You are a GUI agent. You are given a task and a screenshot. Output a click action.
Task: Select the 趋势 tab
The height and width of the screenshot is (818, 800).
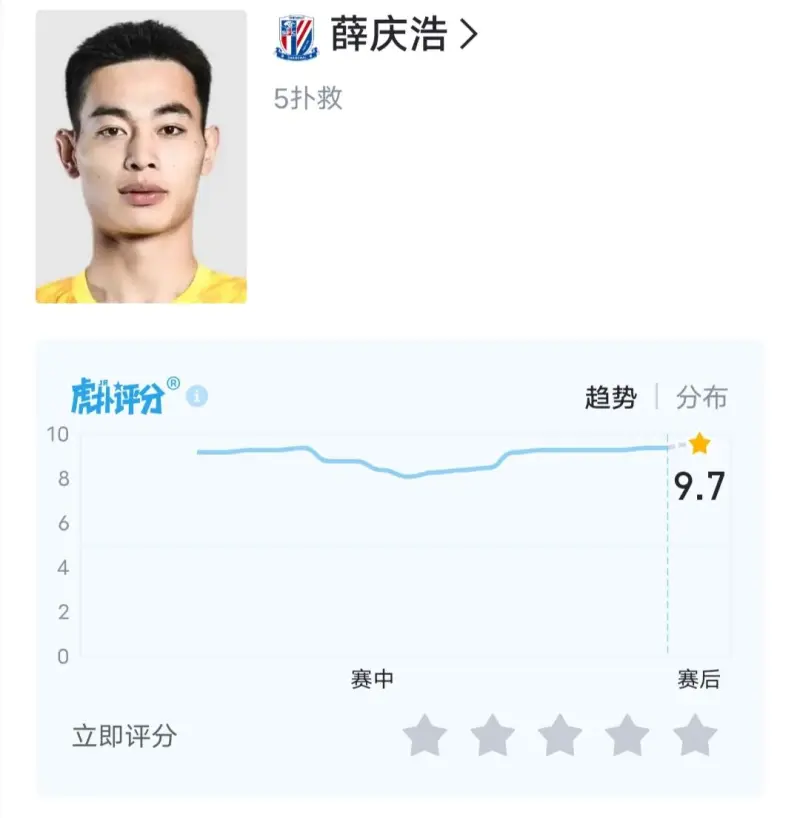pyautogui.click(x=610, y=397)
